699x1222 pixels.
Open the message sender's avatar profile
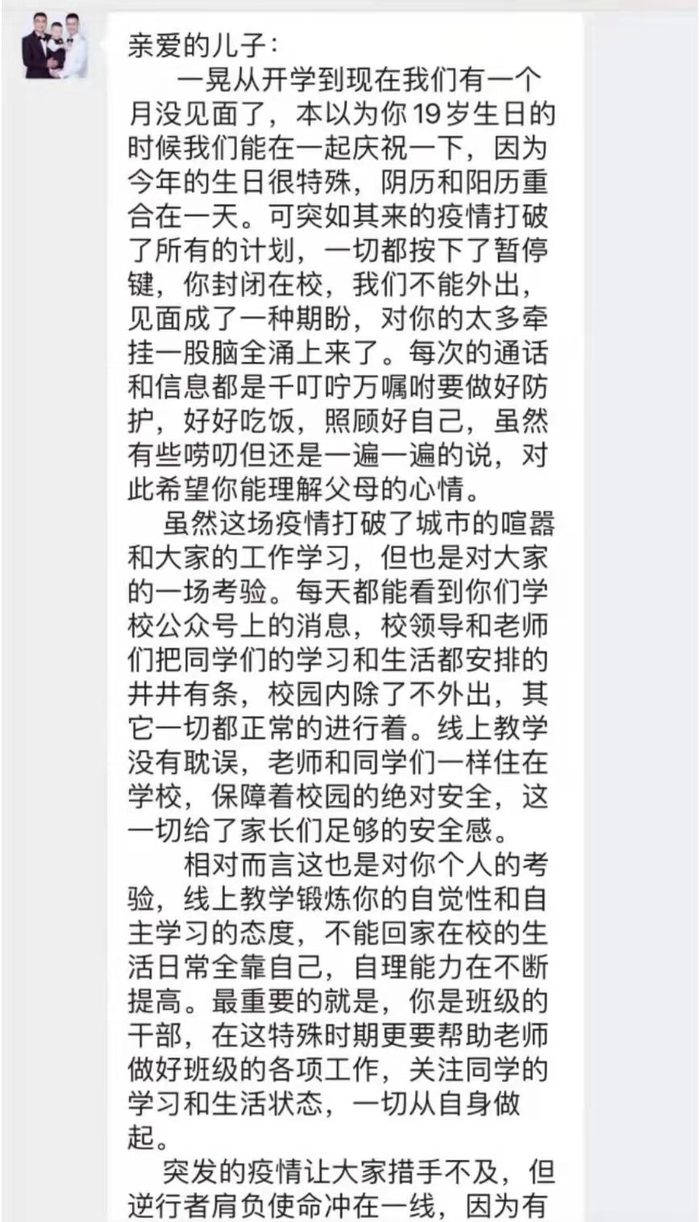55,46
